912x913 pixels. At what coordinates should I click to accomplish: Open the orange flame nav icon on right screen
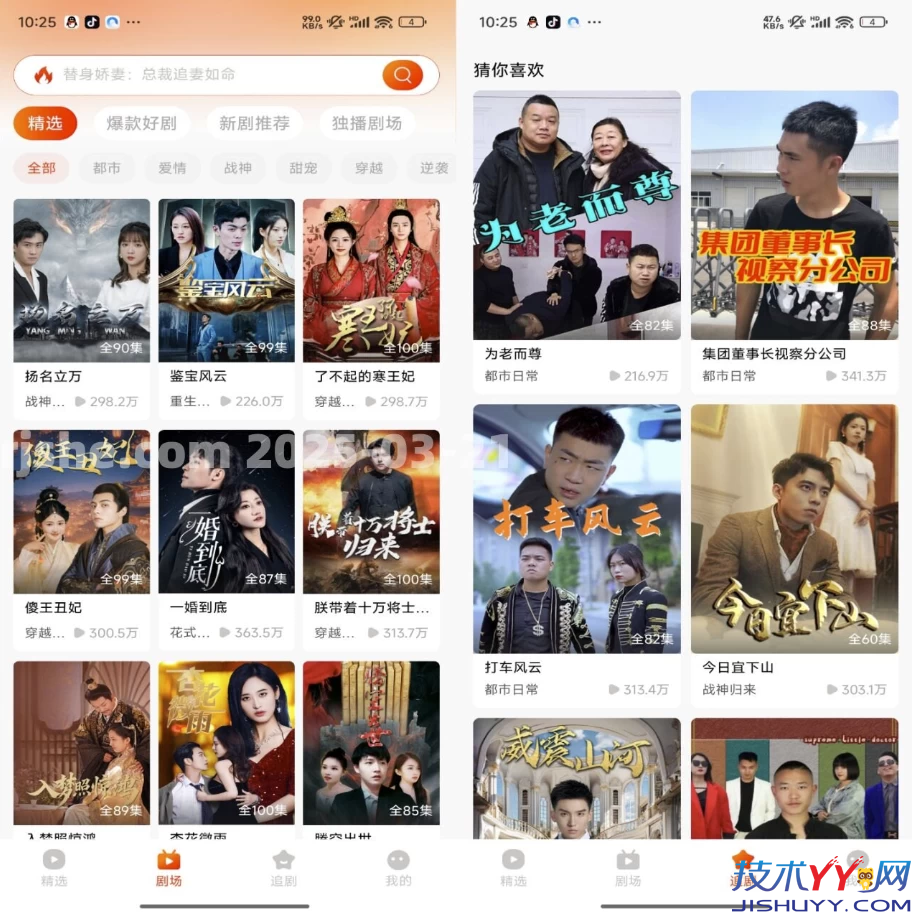[741, 856]
